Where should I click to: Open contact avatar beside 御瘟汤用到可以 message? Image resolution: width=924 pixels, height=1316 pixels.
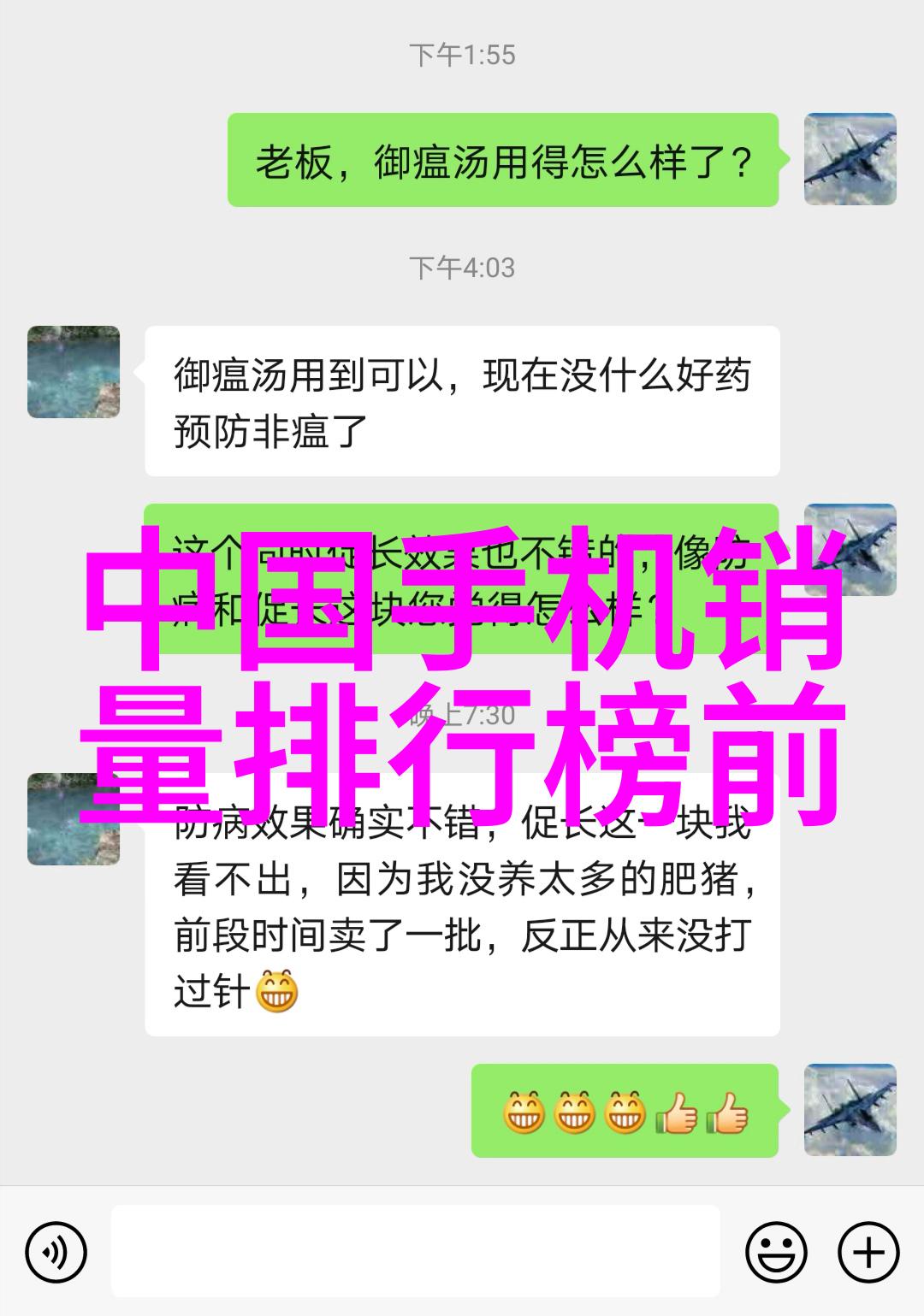[74, 372]
